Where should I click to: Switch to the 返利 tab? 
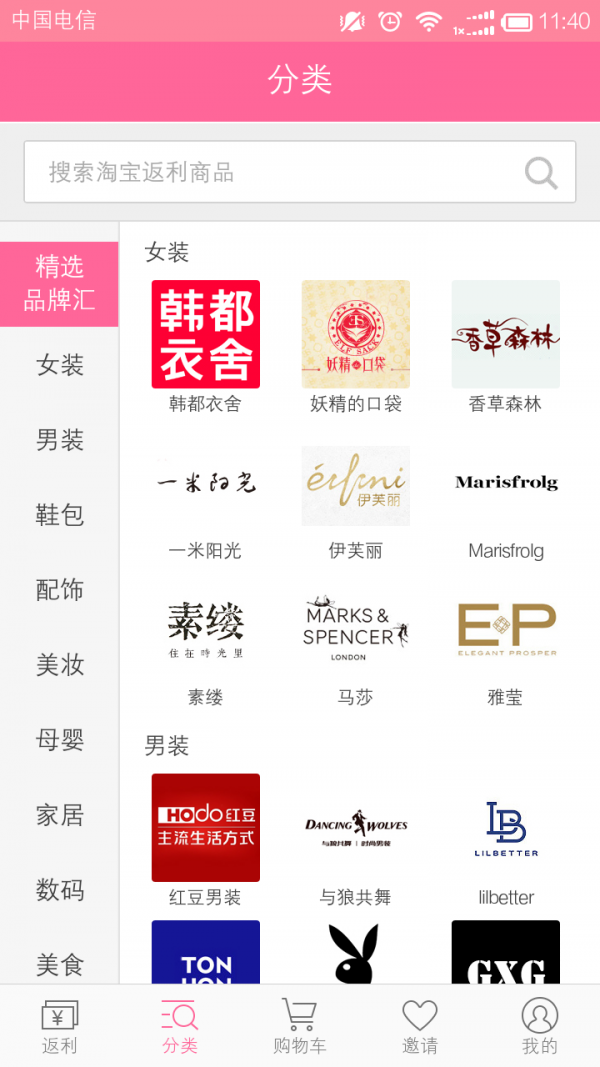(x=60, y=1026)
